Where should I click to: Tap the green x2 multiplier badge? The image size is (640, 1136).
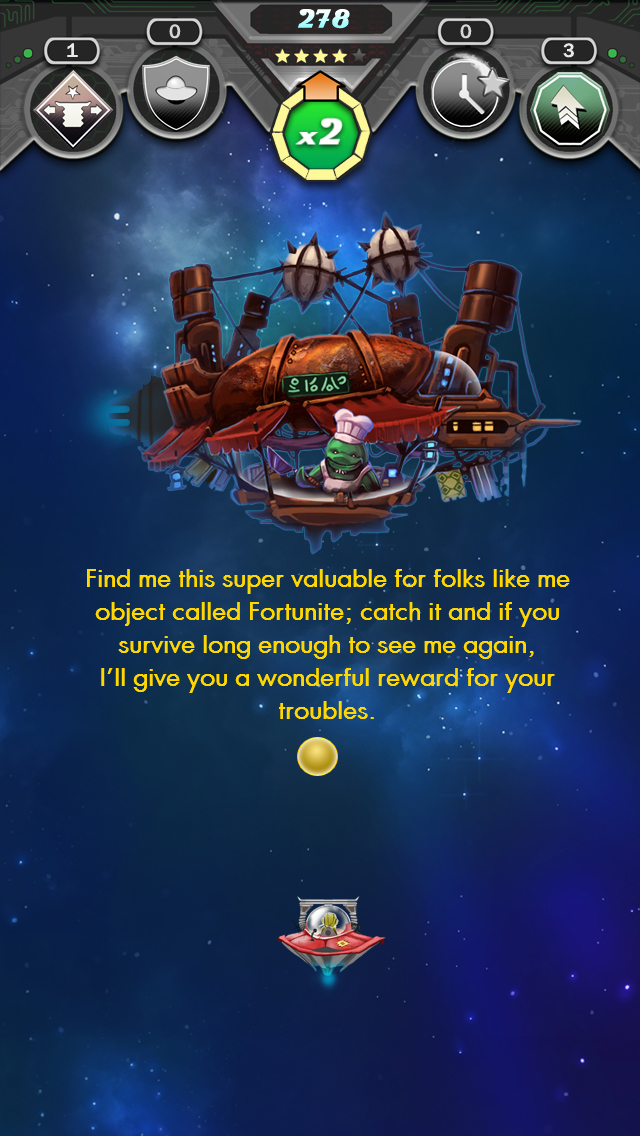(321, 134)
